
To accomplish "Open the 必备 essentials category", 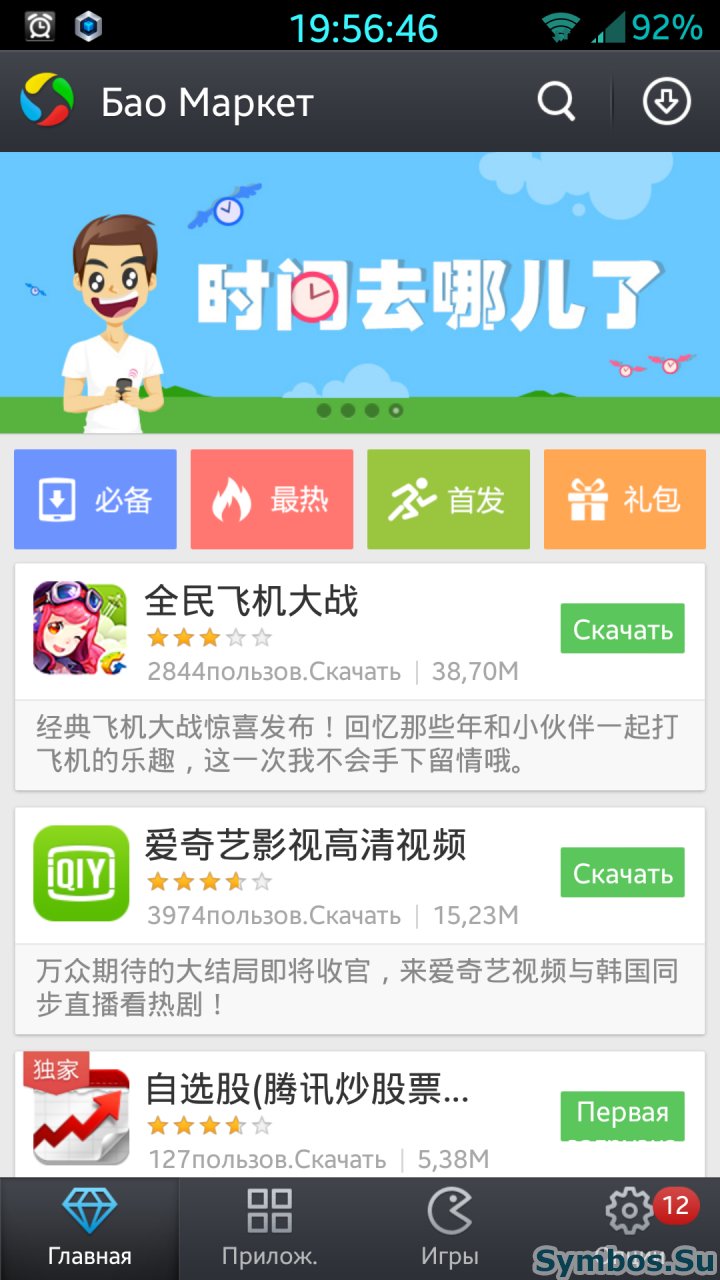I will point(95,499).
